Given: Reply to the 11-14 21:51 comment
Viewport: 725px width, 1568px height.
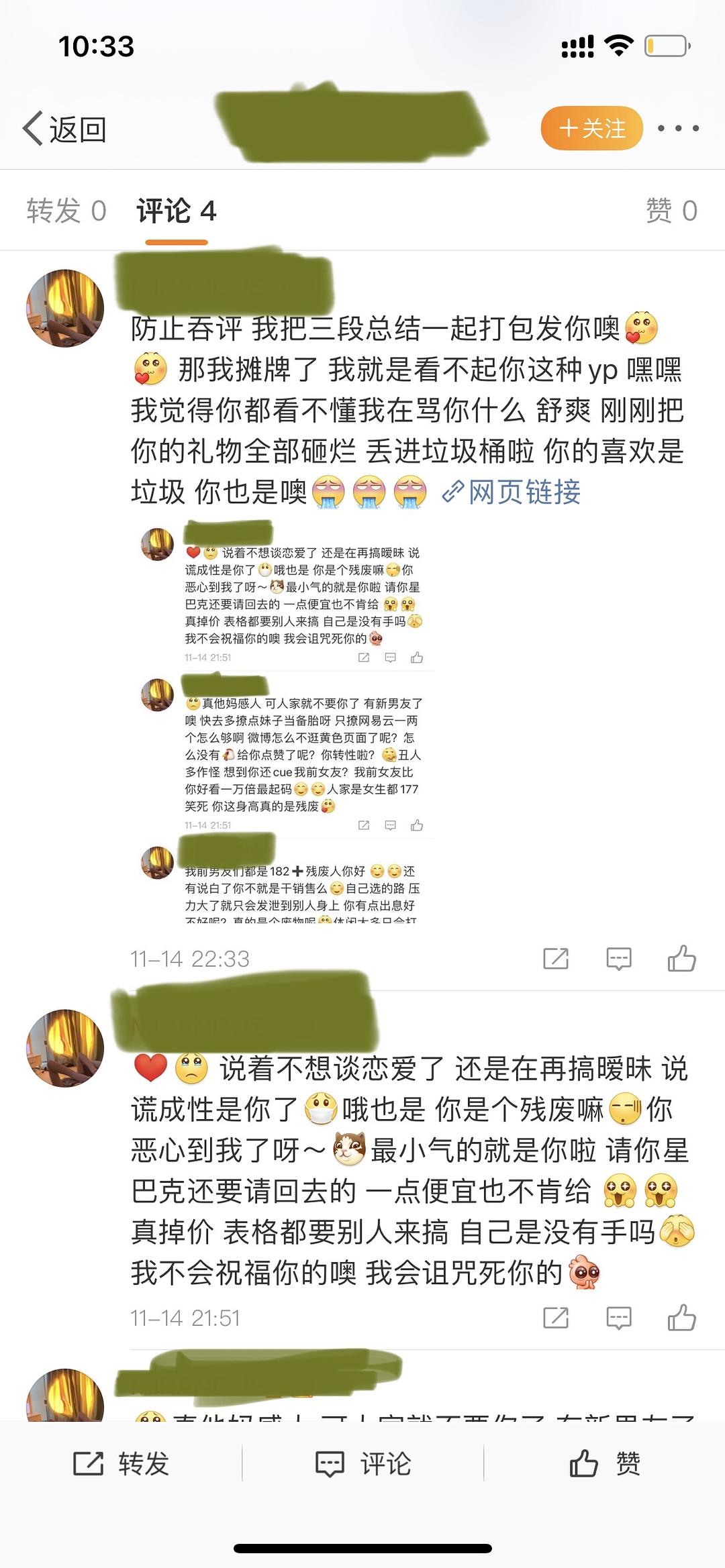Looking at the screenshot, I should click(x=618, y=1318).
